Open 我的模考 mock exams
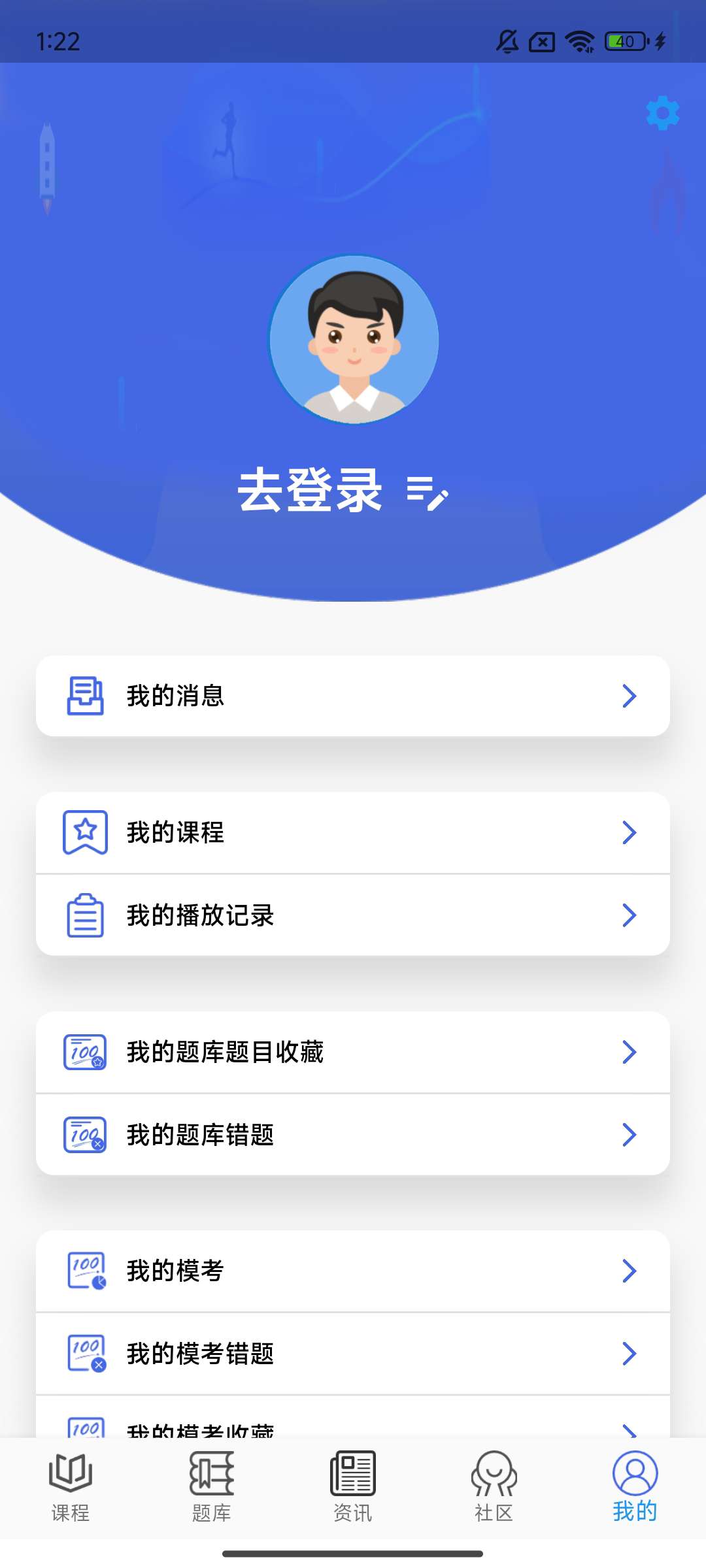Image resolution: width=706 pixels, height=1568 pixels. tap(353, 1271)
